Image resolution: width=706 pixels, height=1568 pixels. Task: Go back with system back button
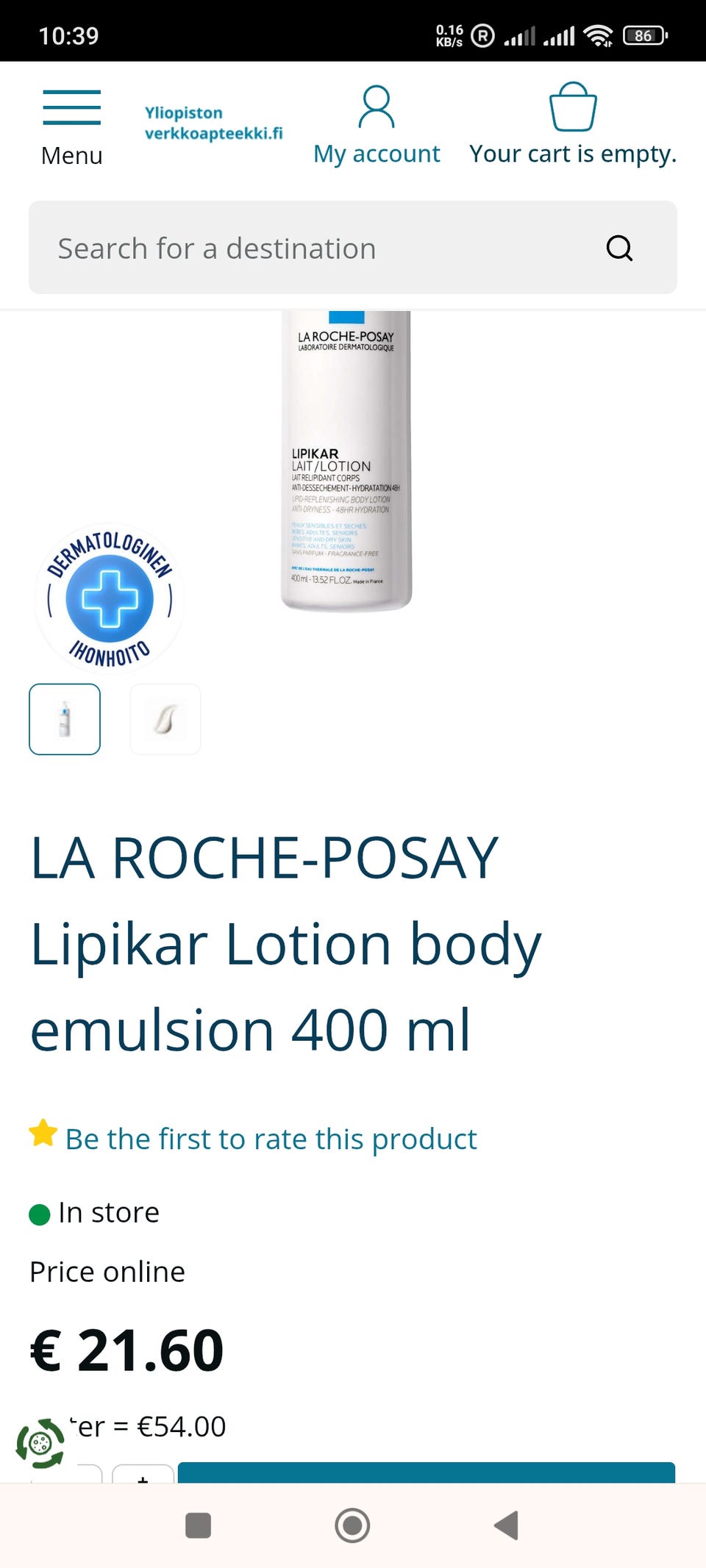[x=506, y=1525]
